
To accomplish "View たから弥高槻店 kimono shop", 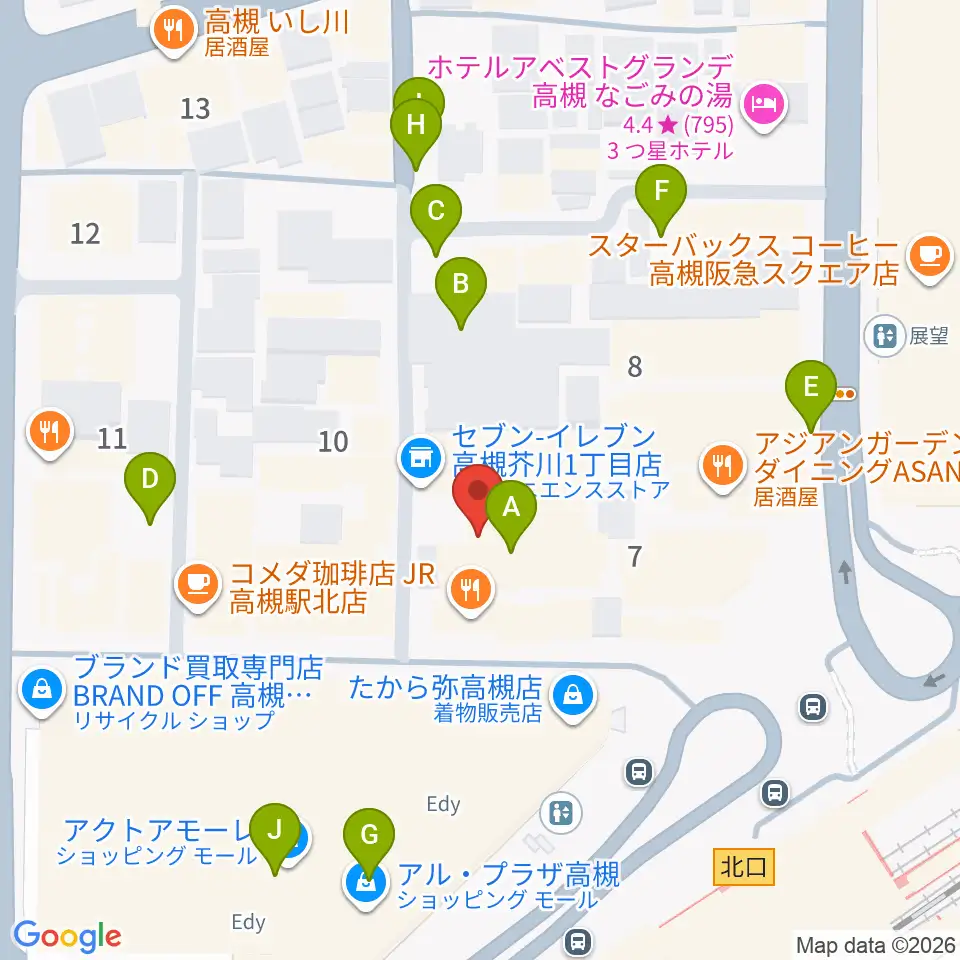I will (572, 696).
